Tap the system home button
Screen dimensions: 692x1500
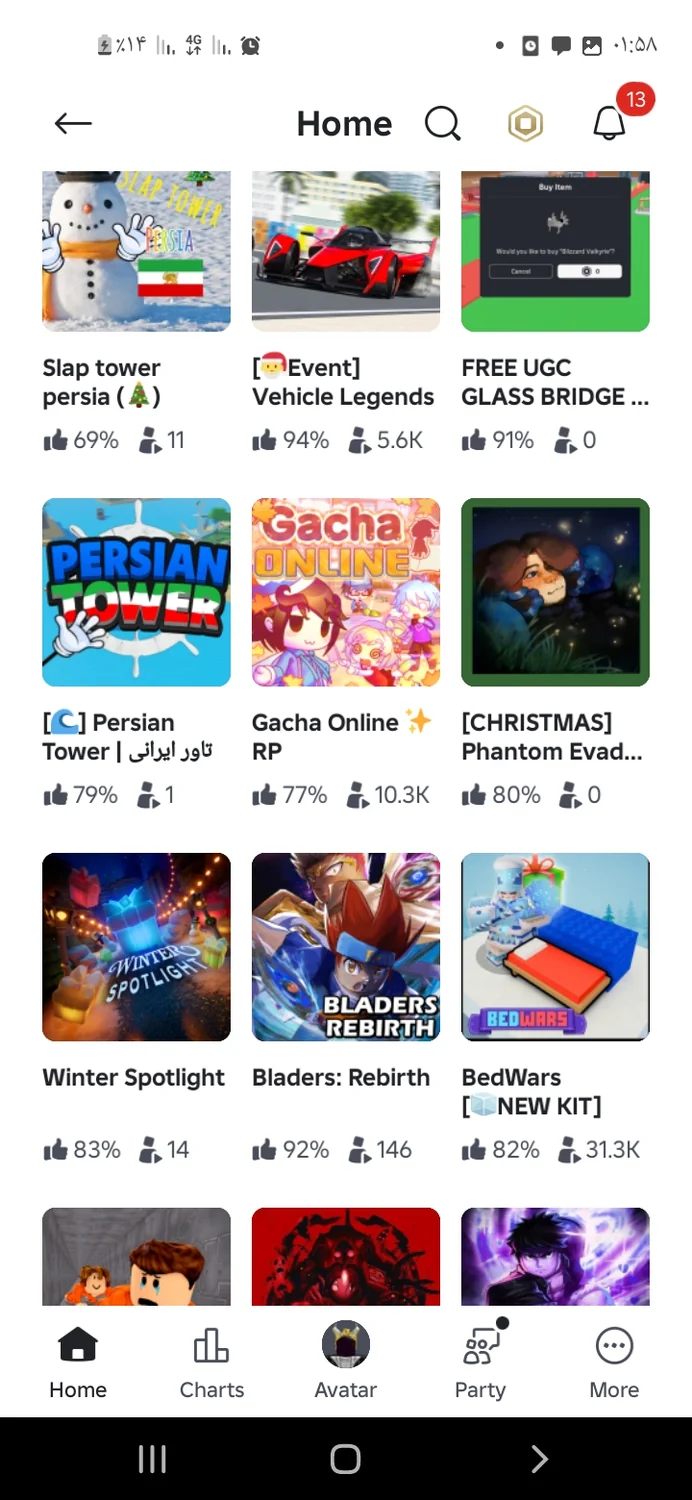pos(345,1459)
